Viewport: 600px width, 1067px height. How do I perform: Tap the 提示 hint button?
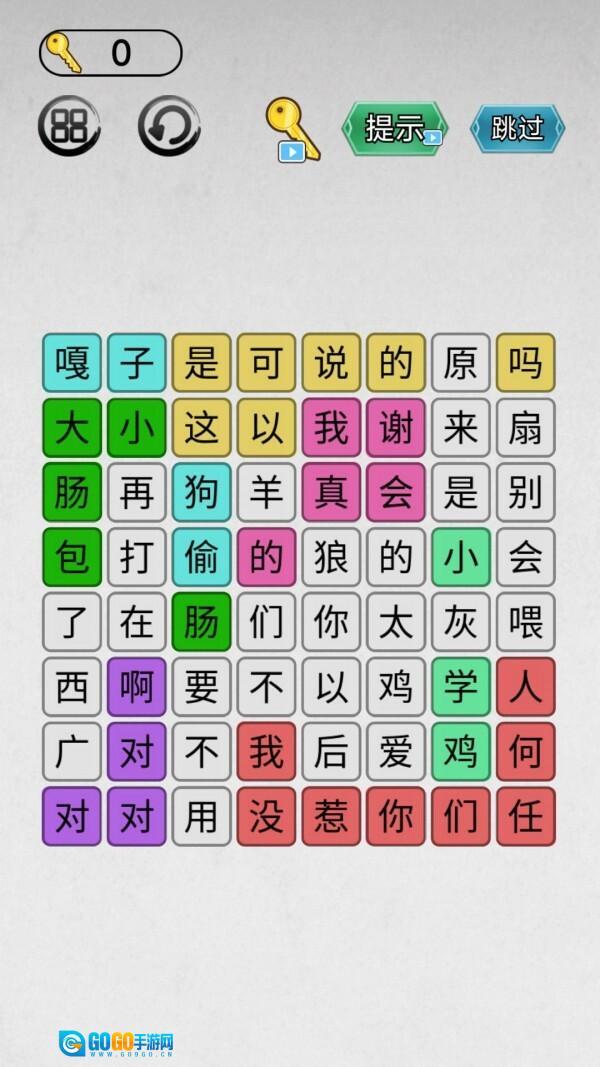point(395,128)
